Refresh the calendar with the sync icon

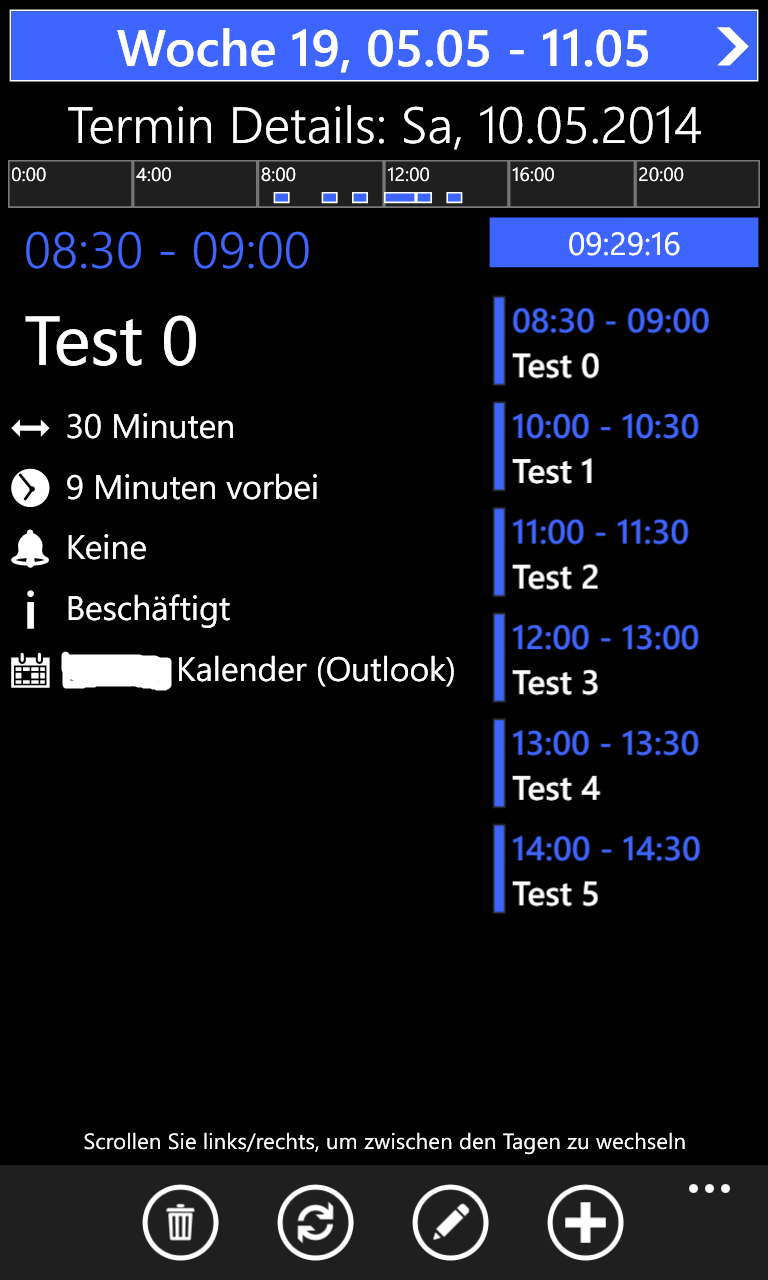[316, 1222]
